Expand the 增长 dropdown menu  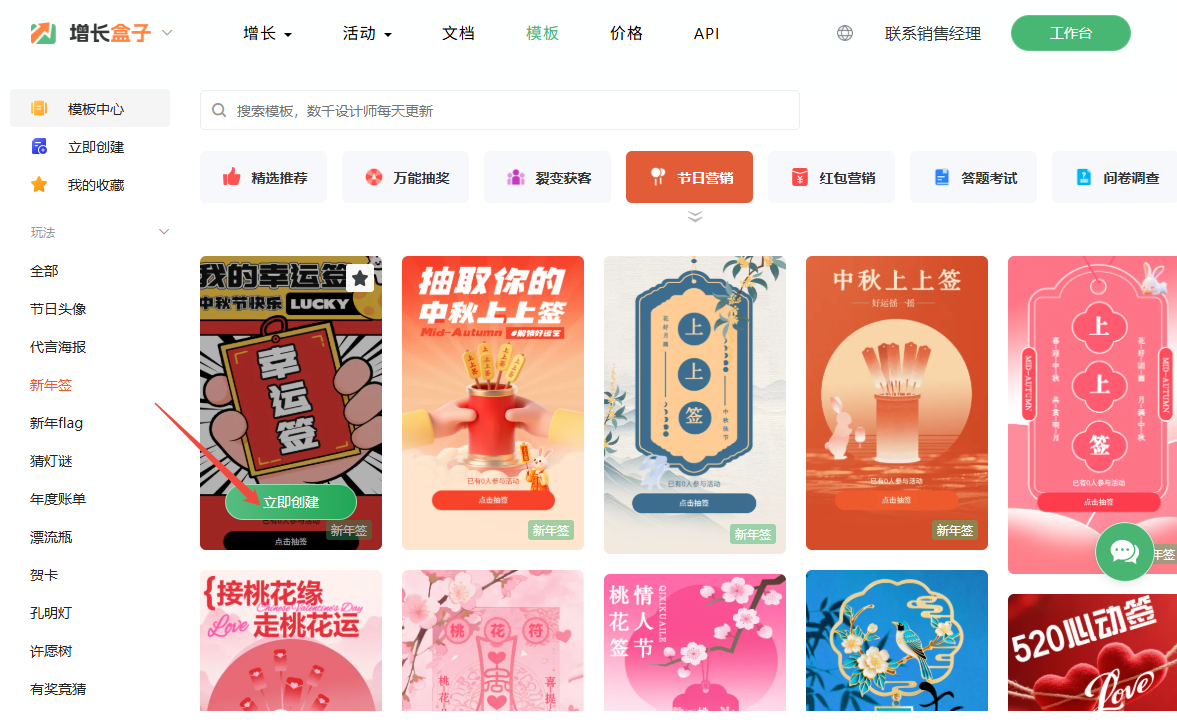point(267,33)
